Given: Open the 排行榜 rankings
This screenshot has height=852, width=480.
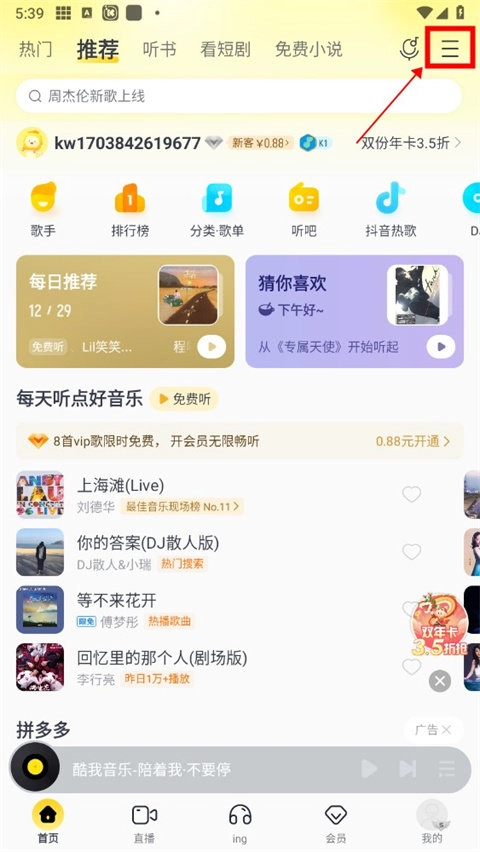Looking at the screenshot, I should click(x=130, y=210).
